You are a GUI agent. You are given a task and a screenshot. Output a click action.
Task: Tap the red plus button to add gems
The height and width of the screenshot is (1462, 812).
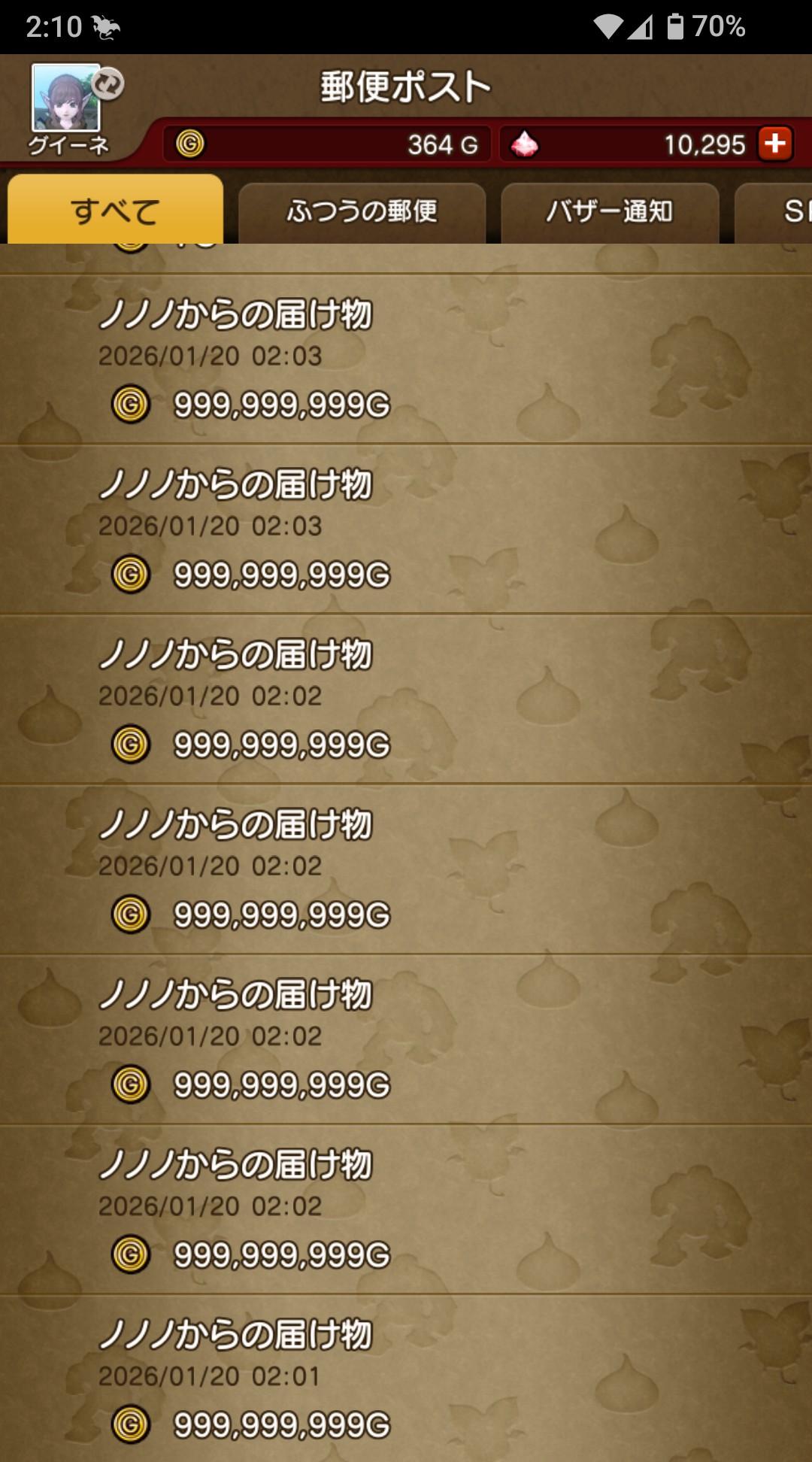point(775,143)
